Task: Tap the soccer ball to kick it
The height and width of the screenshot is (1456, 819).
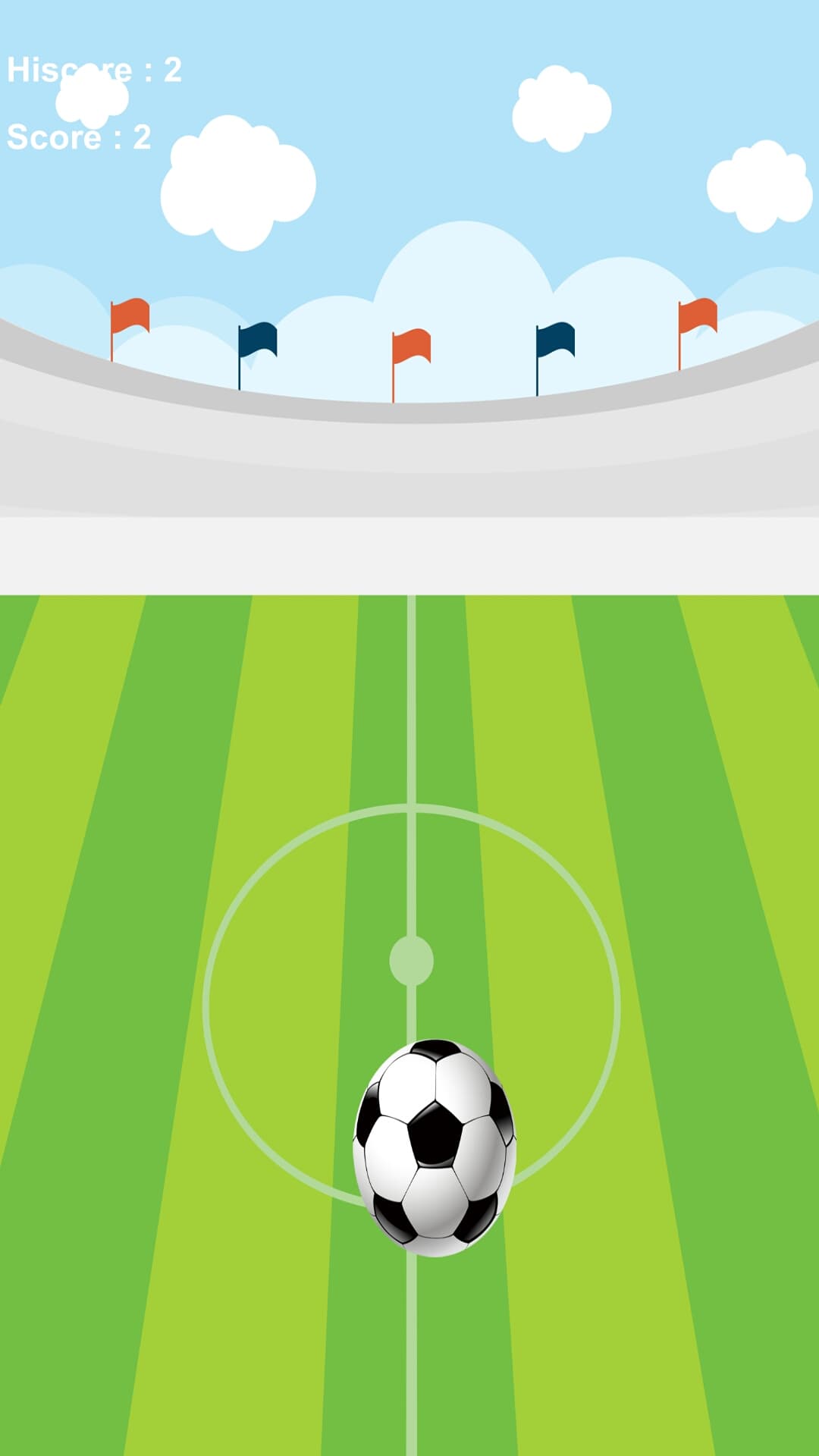Action: tap(435, 1147)
